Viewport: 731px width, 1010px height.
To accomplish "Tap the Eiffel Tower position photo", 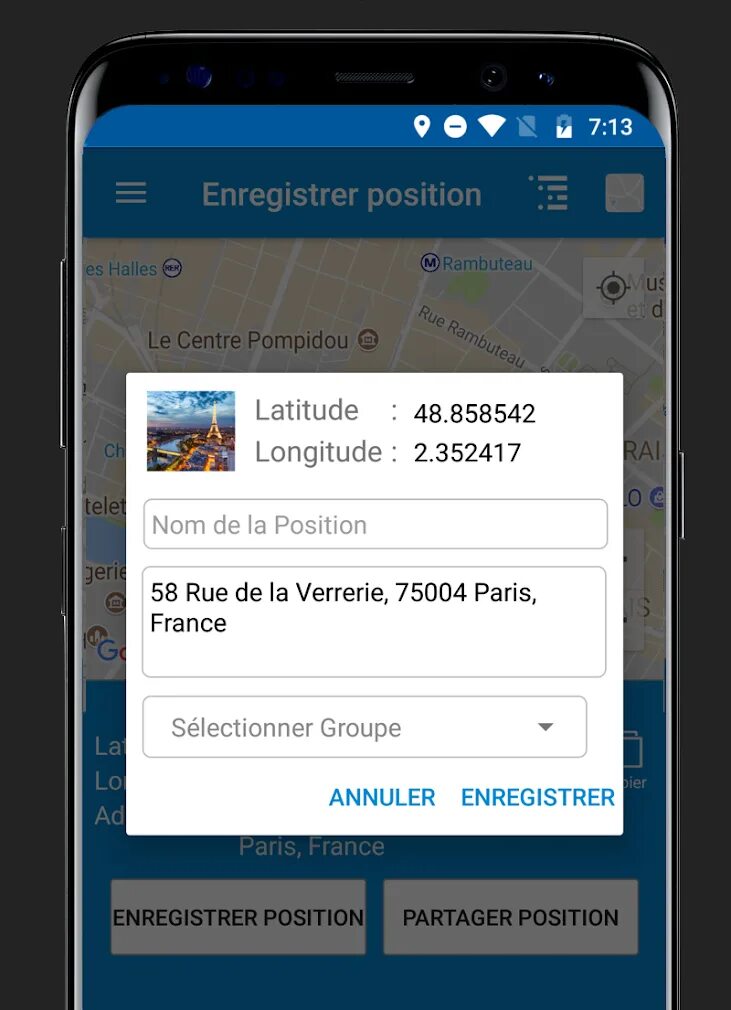I will 191,431.
